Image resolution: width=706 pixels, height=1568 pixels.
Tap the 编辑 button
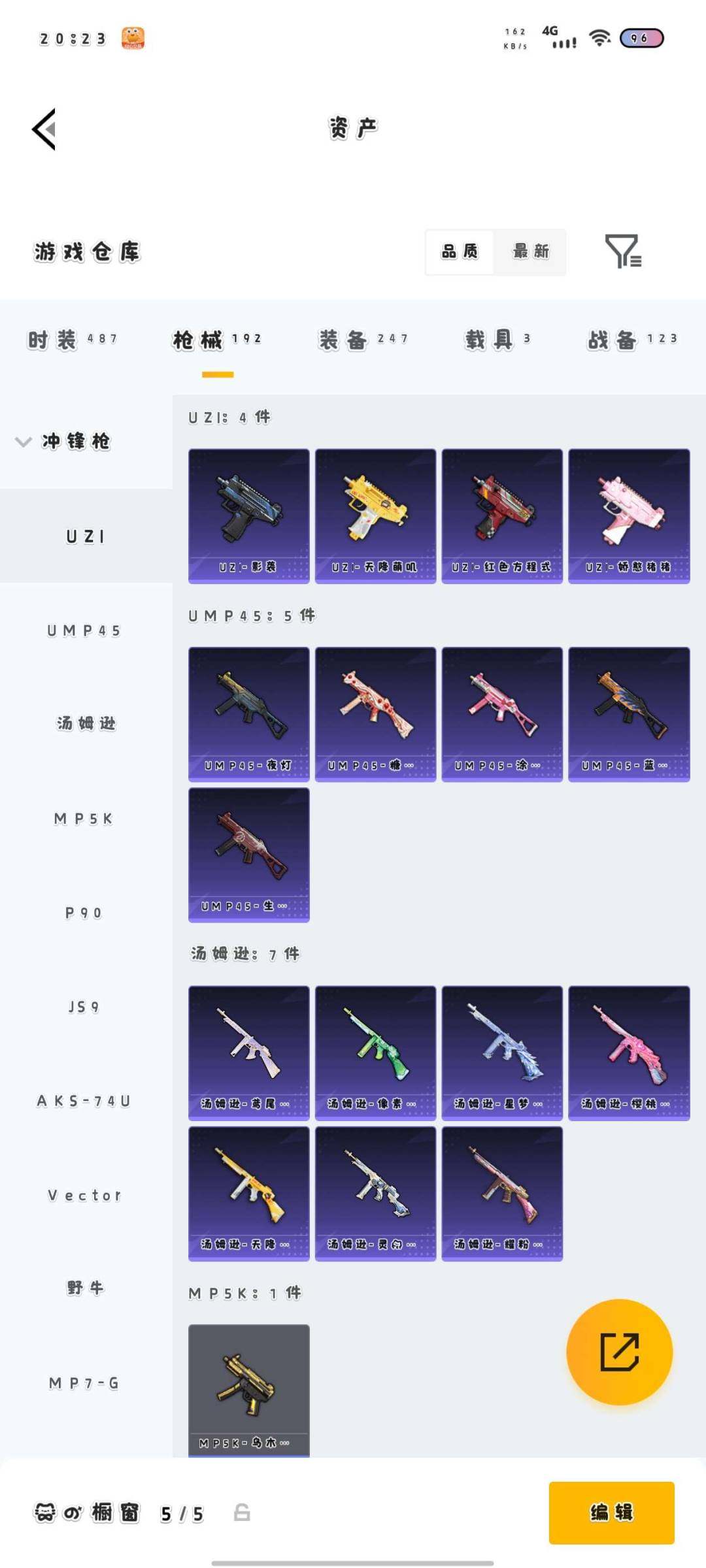tap(611, 1512)
